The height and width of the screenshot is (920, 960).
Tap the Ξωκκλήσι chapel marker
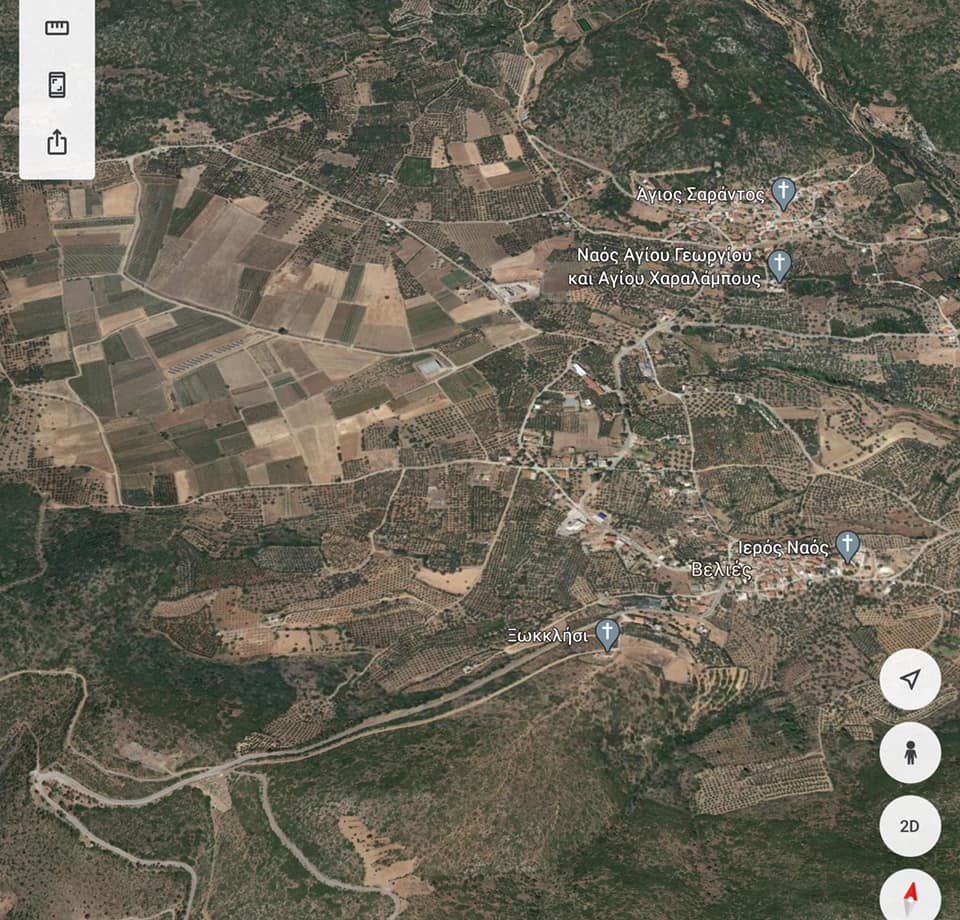pyautogui.click(x=607, y=633)
